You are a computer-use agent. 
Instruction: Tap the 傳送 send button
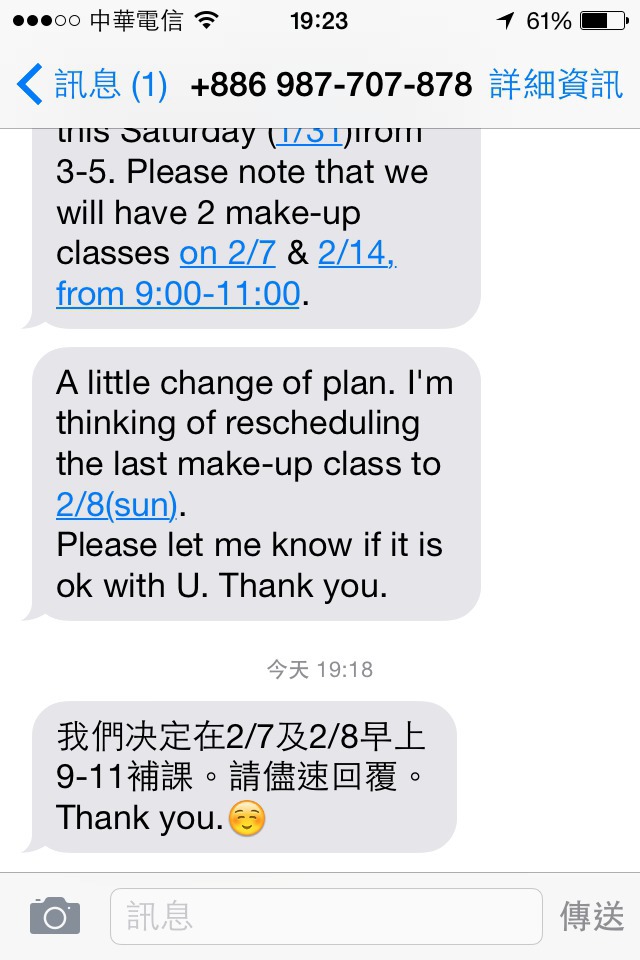coord(591,916)
